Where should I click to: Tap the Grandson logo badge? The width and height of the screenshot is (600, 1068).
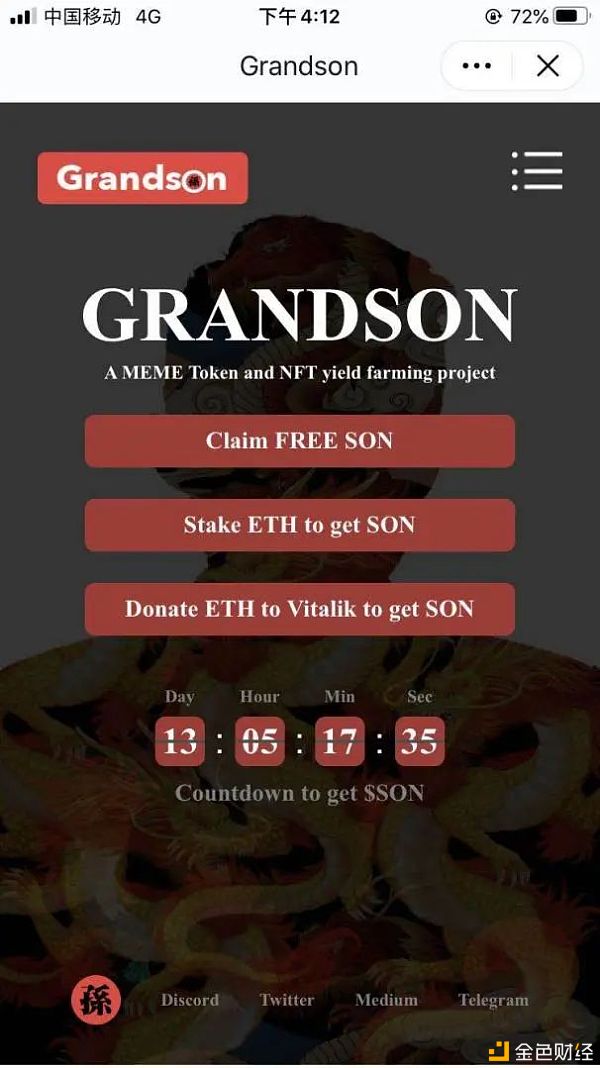coord(142,178)
